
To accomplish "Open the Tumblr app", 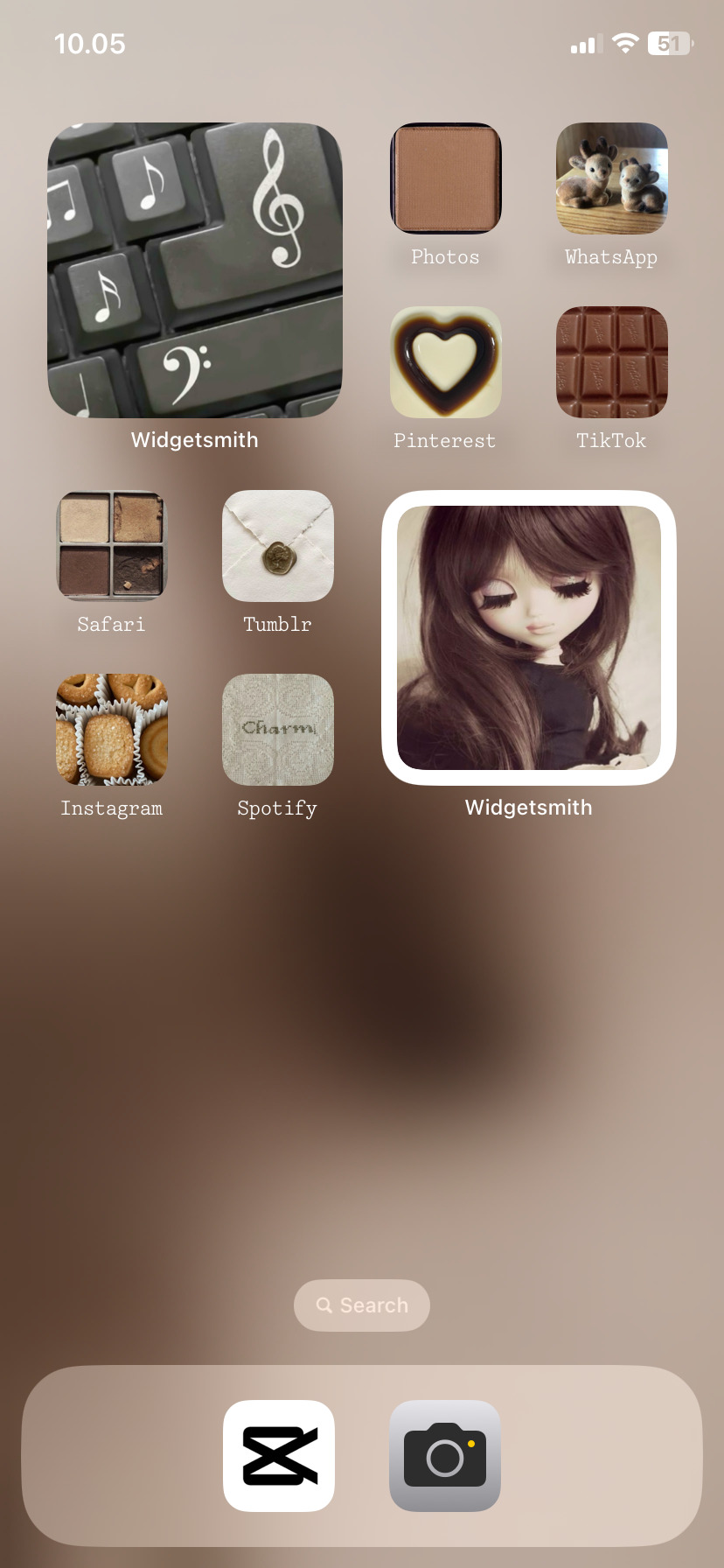I will tap(278, 546).
